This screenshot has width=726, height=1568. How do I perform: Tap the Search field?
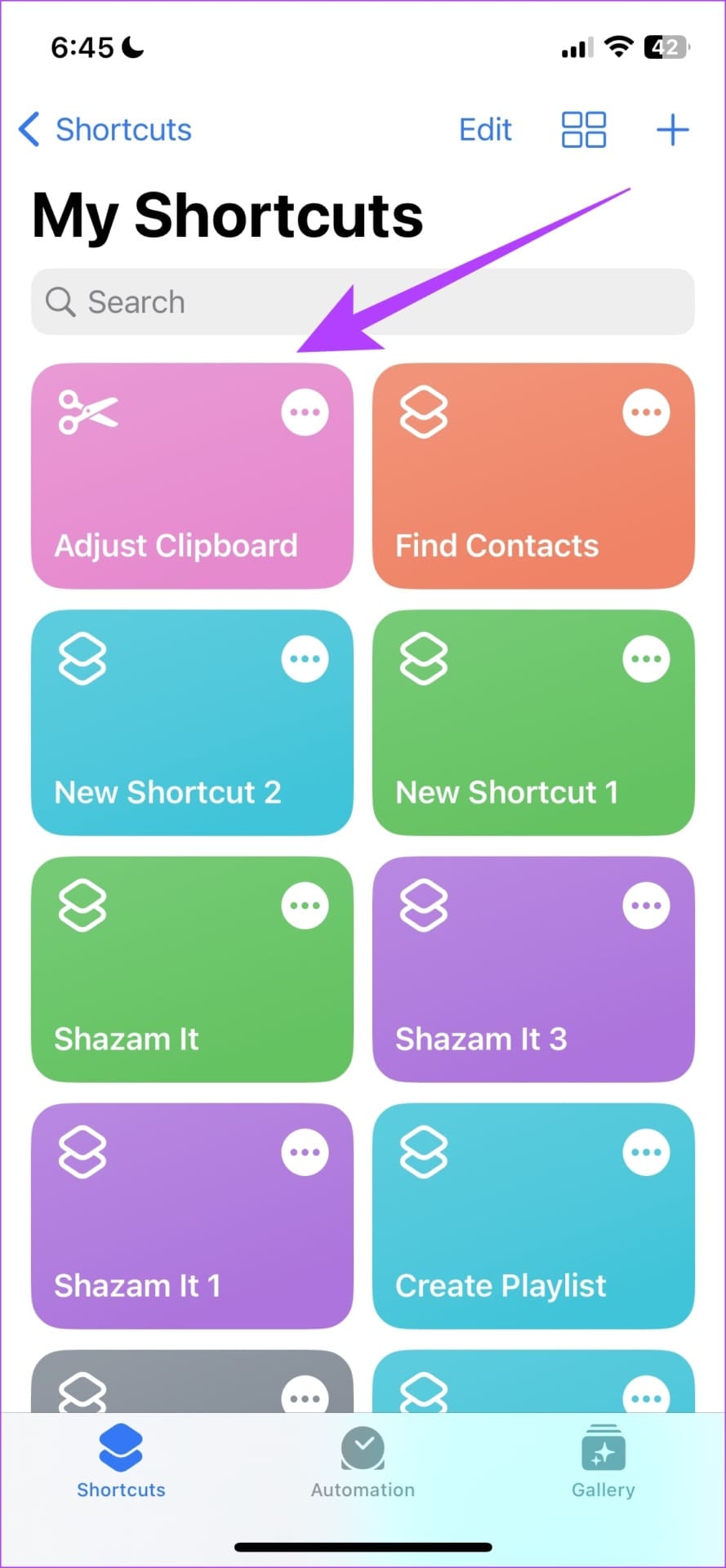coord(363,302)
